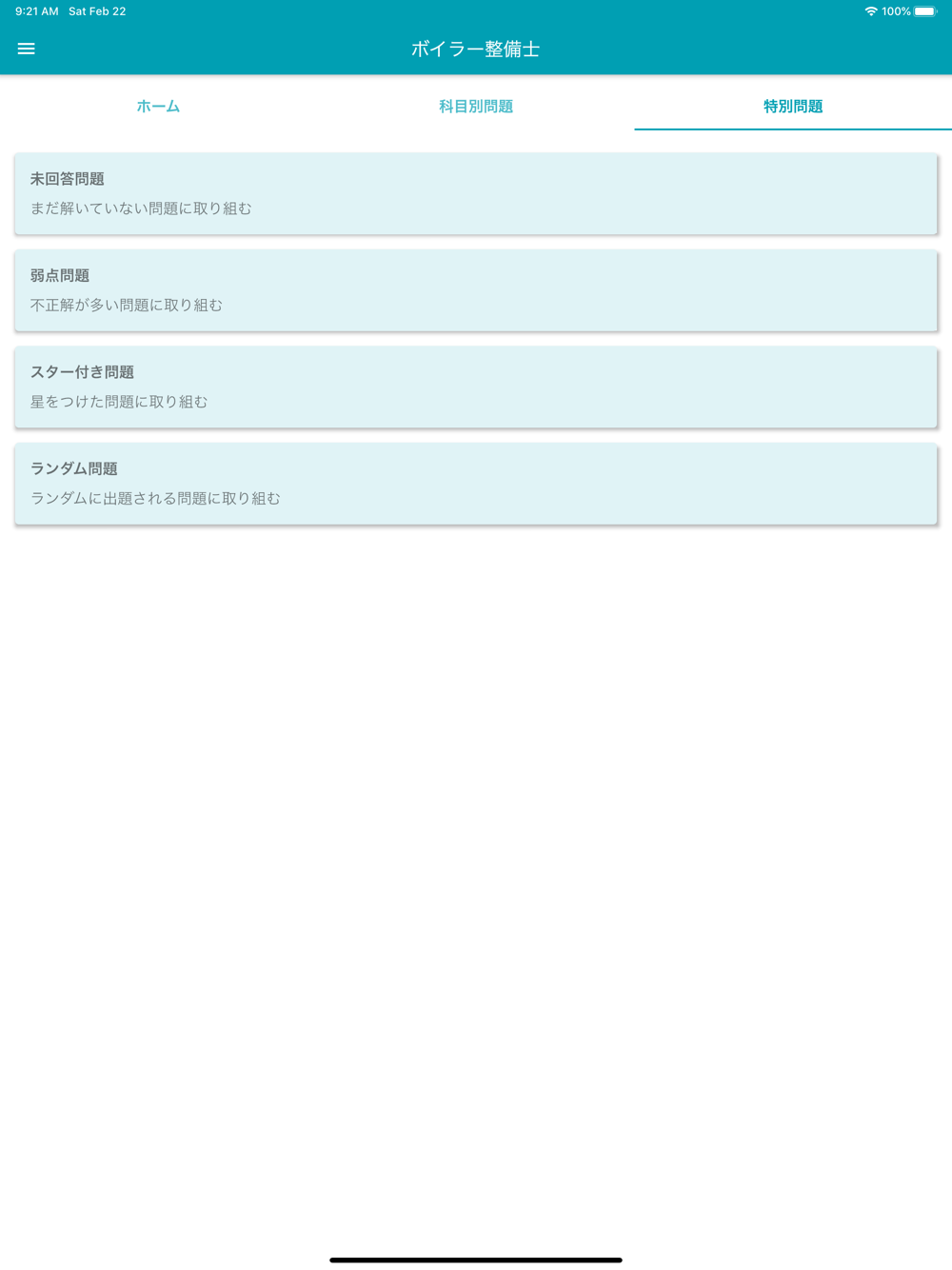Screen dimensions: 952x1270
Task: Open the スター付き問題 card
Action: point(476,387)
